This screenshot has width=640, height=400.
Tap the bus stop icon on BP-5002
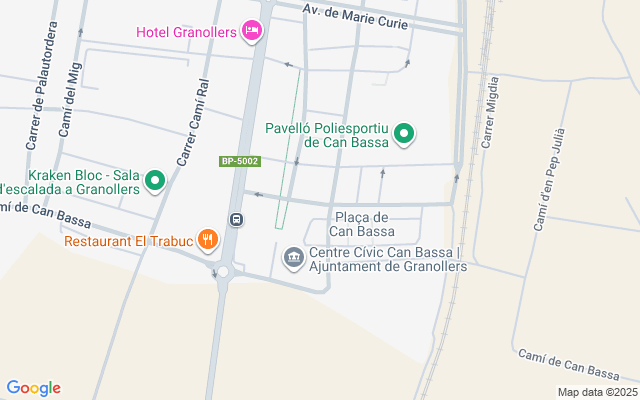pyautogui.click(x=236, y=220)
